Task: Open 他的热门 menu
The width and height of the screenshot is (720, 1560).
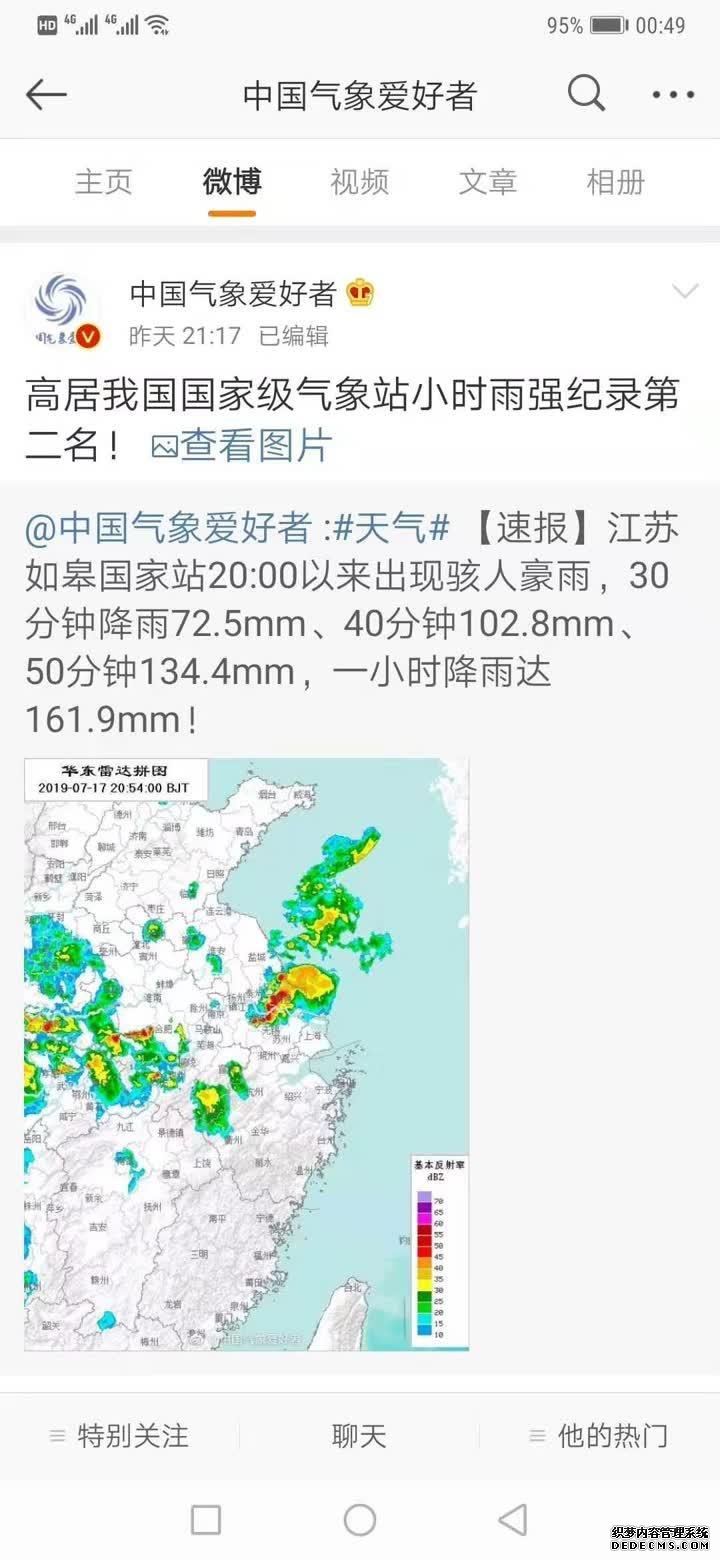Action: (598, 1436)
